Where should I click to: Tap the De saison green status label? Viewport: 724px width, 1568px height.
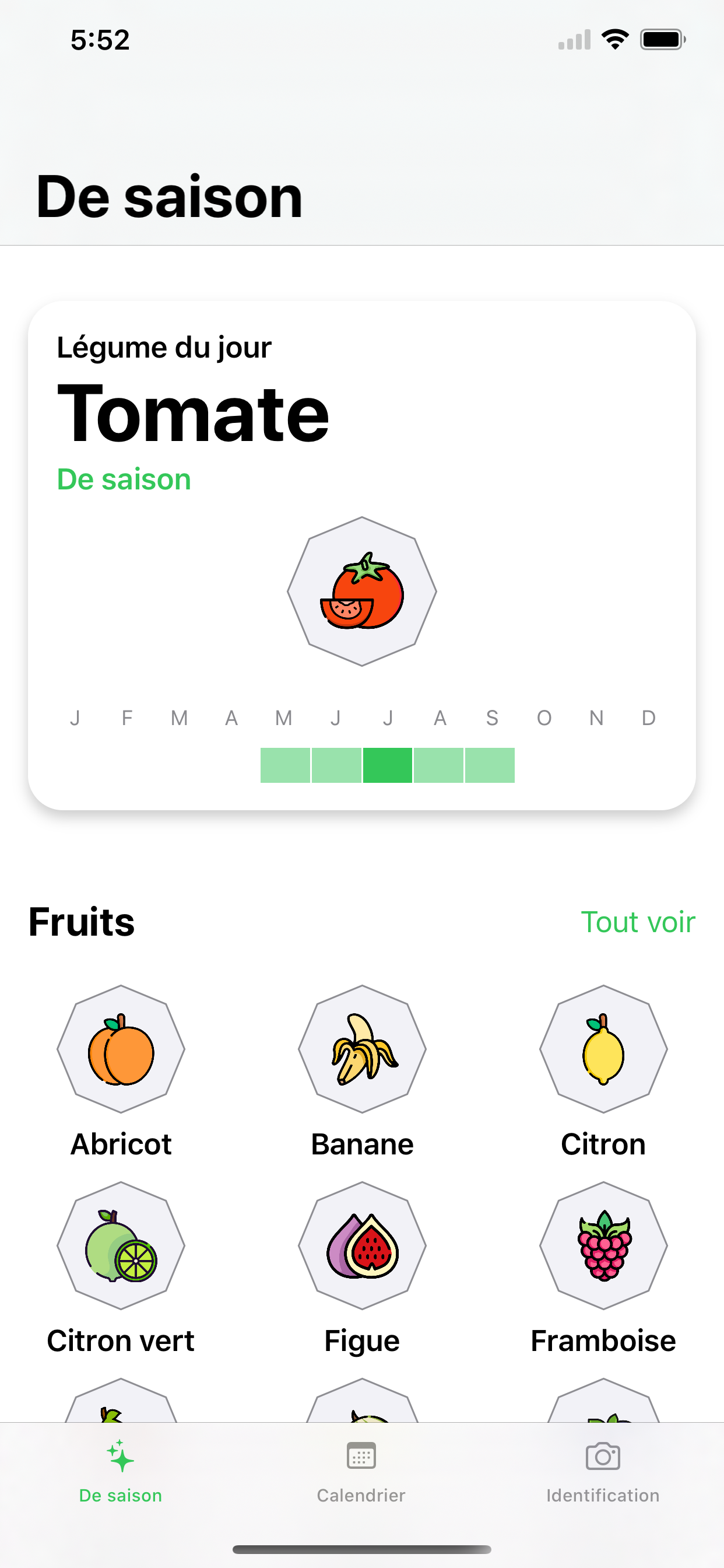click(x=123, y=478)
